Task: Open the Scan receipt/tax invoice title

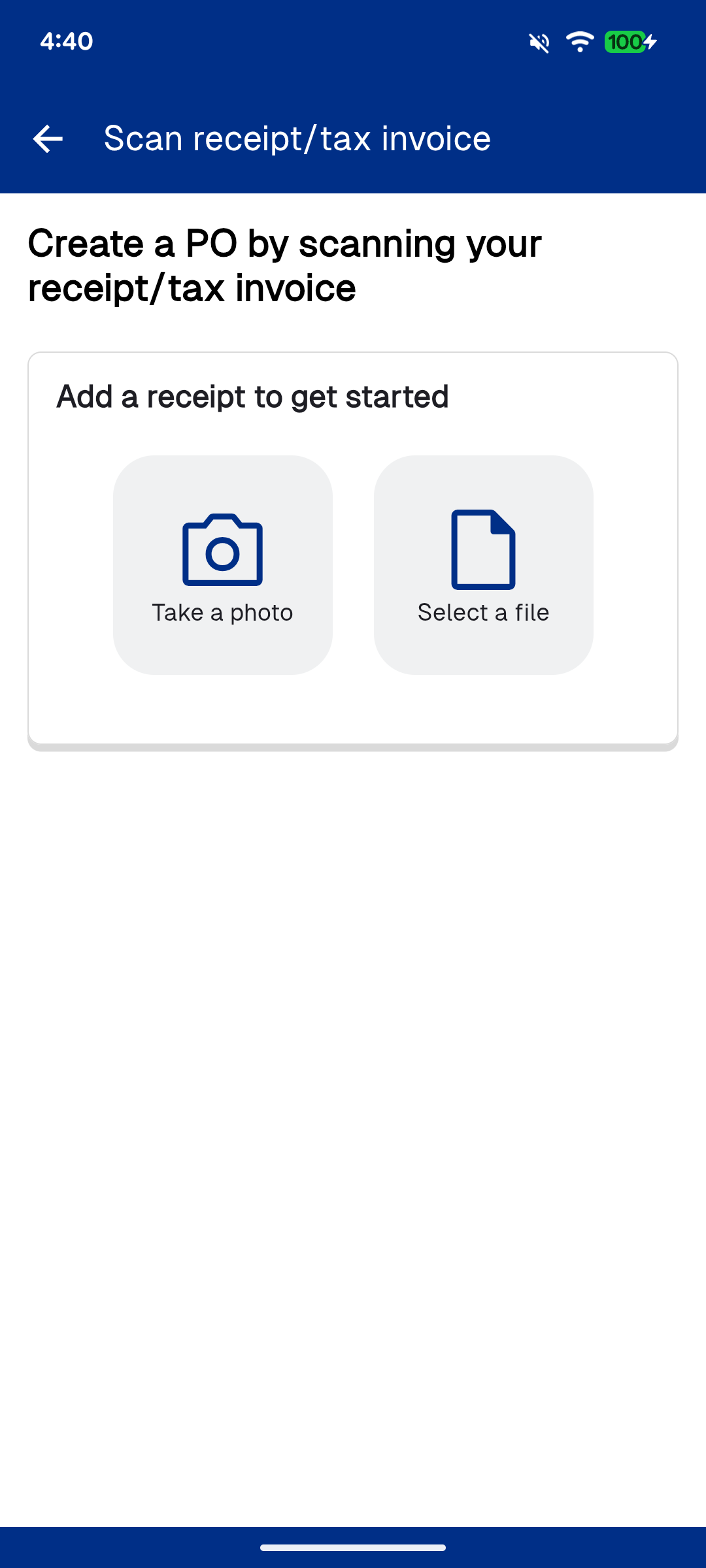Action: (297, 138)
